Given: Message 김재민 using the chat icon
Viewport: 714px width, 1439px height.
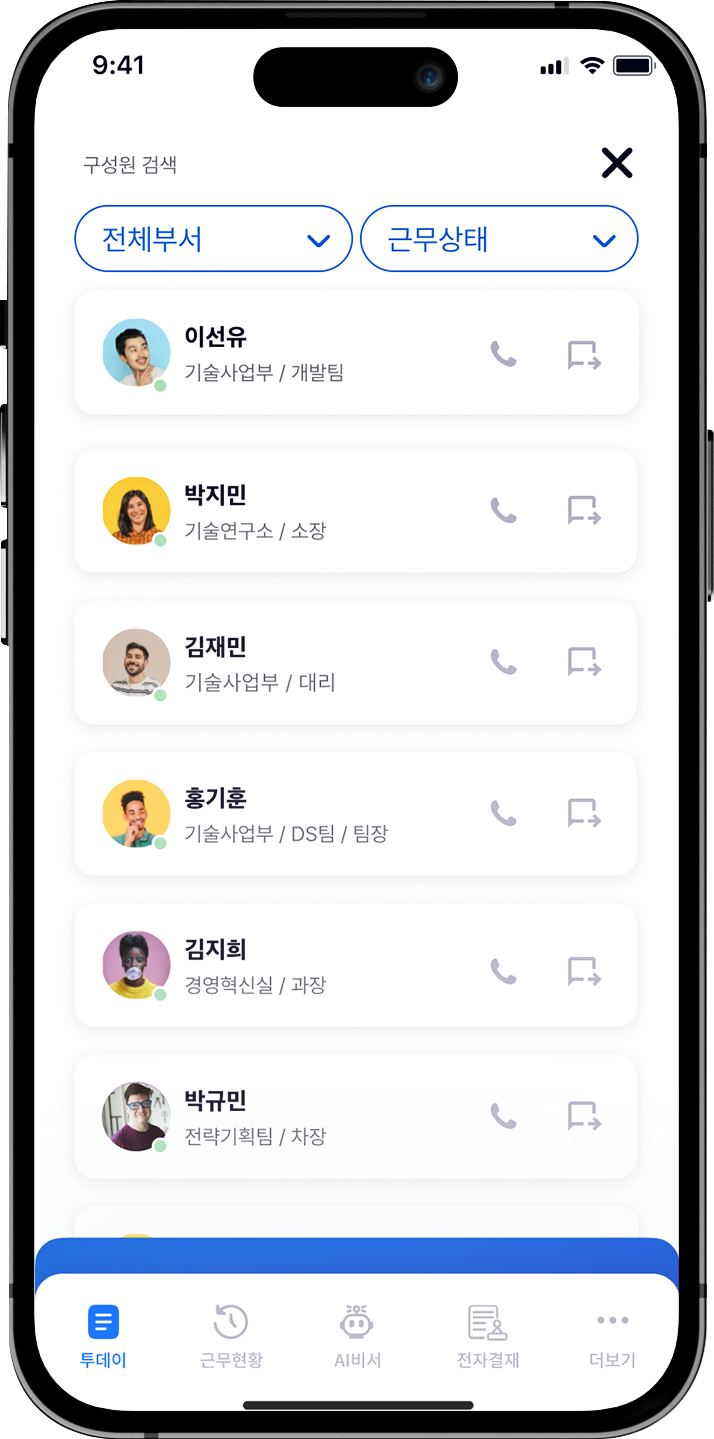Looking at the screenshot, I should [584, 662].
